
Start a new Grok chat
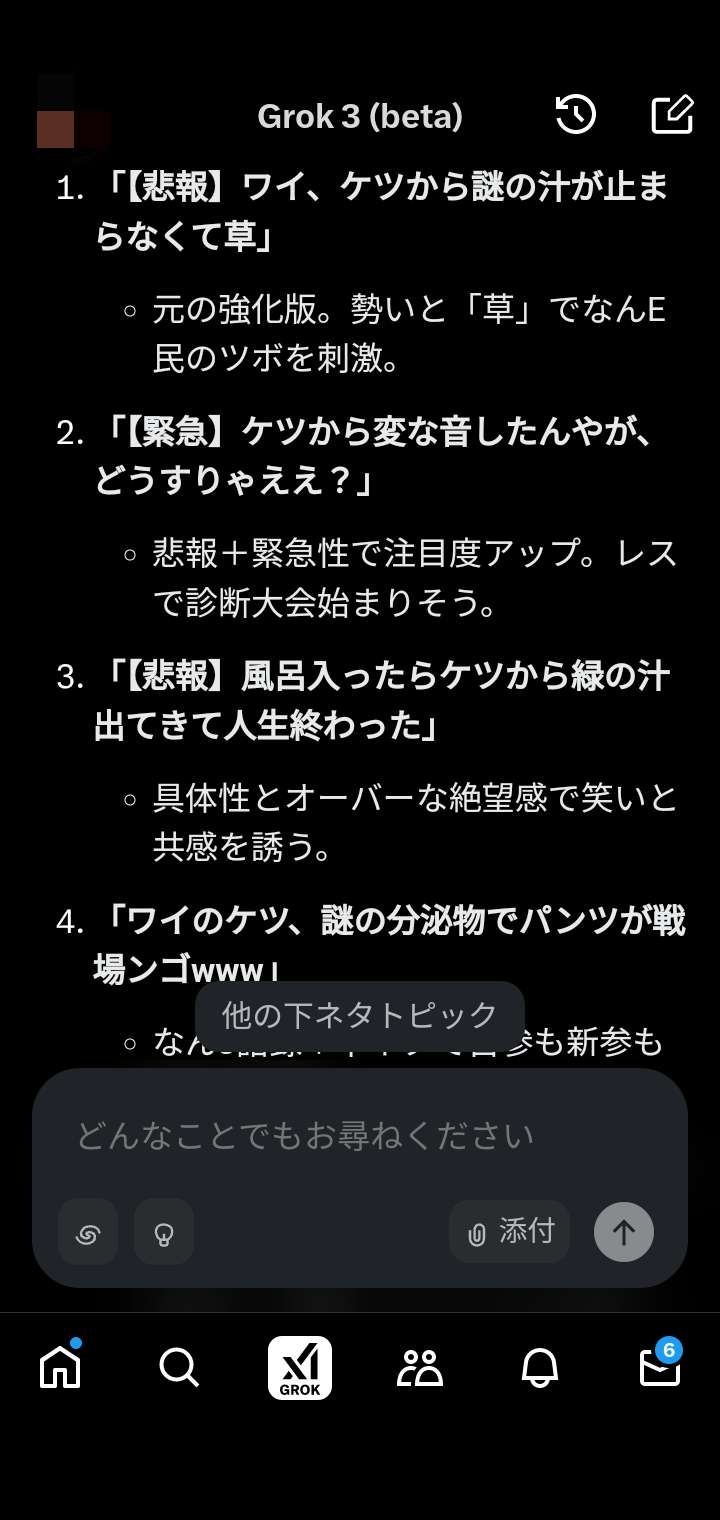click(x=672, y=116)
